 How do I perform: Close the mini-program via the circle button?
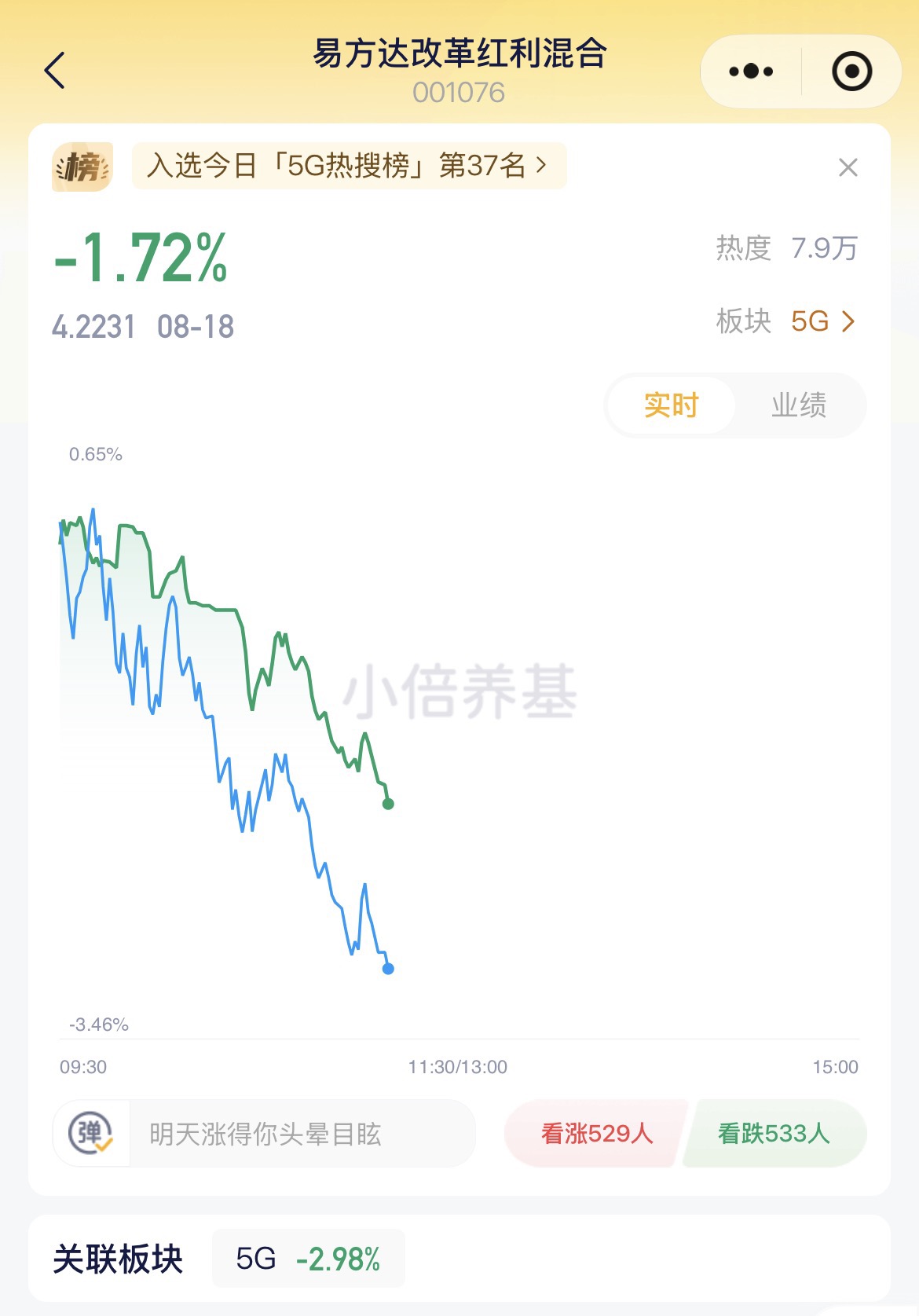[x=851, y=71]
